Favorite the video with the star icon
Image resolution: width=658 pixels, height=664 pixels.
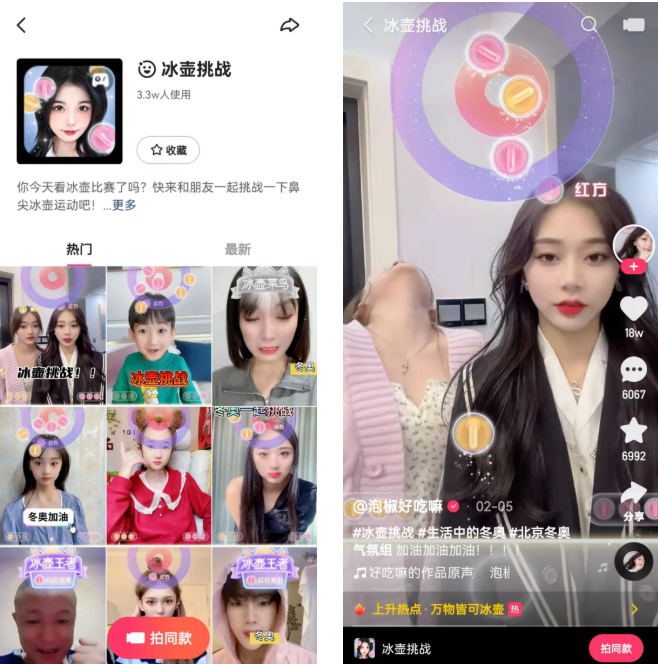[633, 432]
